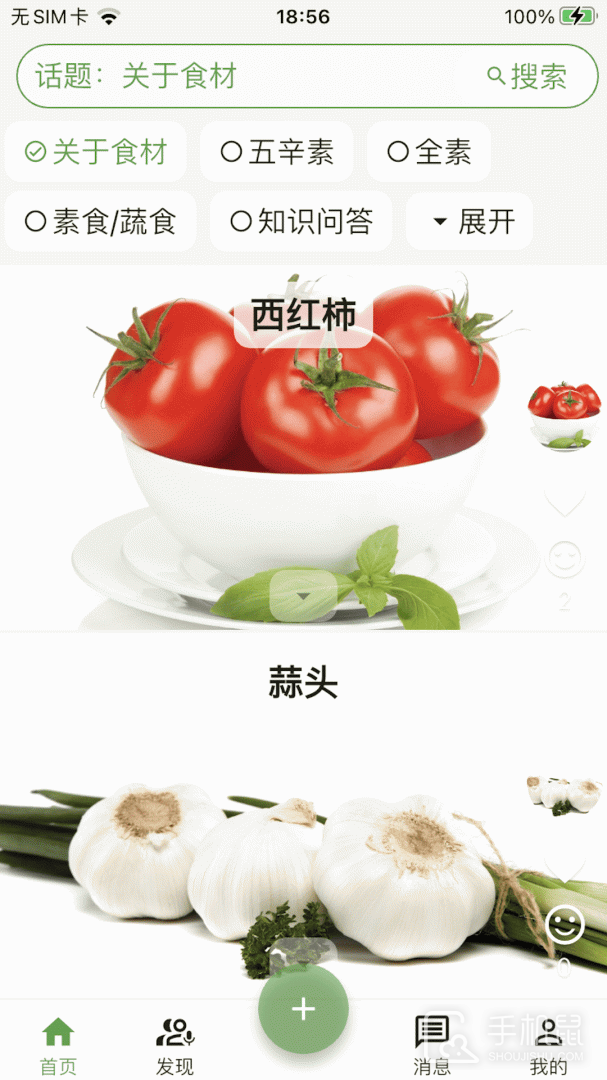Go to the 首页 tab
This screenshot has height=1080, width=607.
click(x=58, y=1045)
